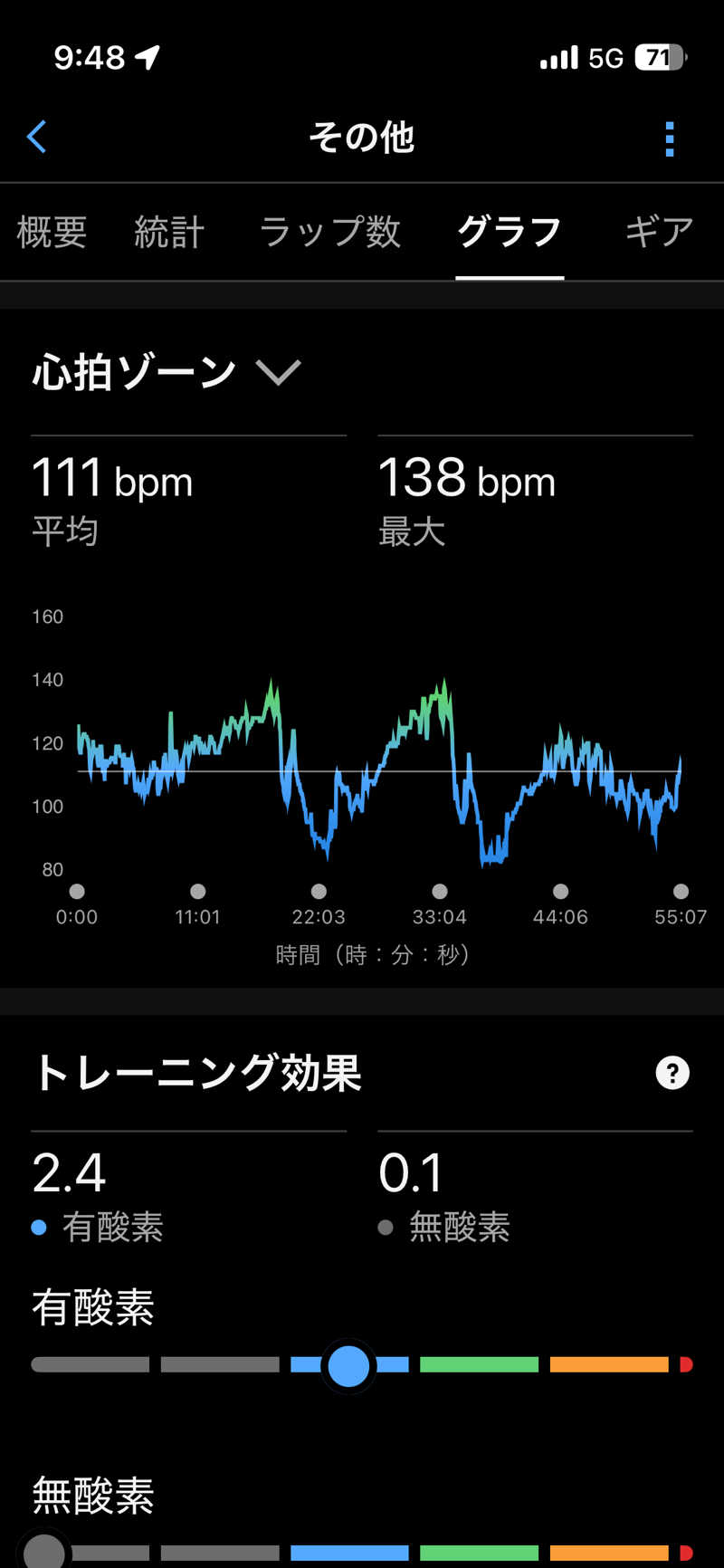The height and width of the screenshot is (1568, 724).
Task: Select the グラフ tab
Action: [510, 233]
